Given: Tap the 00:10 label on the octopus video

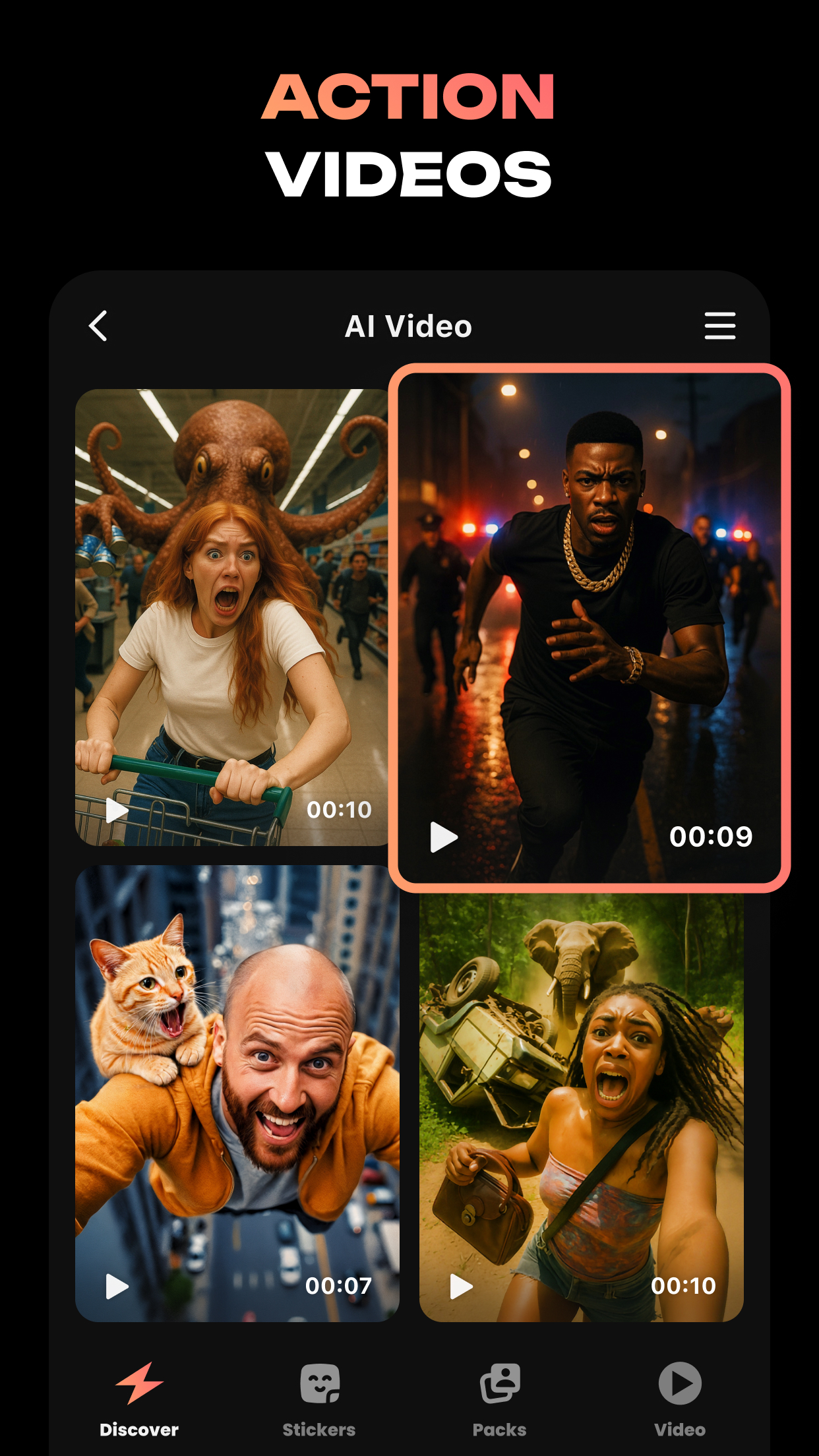Looking at the screenshot, I should (340, 809).
